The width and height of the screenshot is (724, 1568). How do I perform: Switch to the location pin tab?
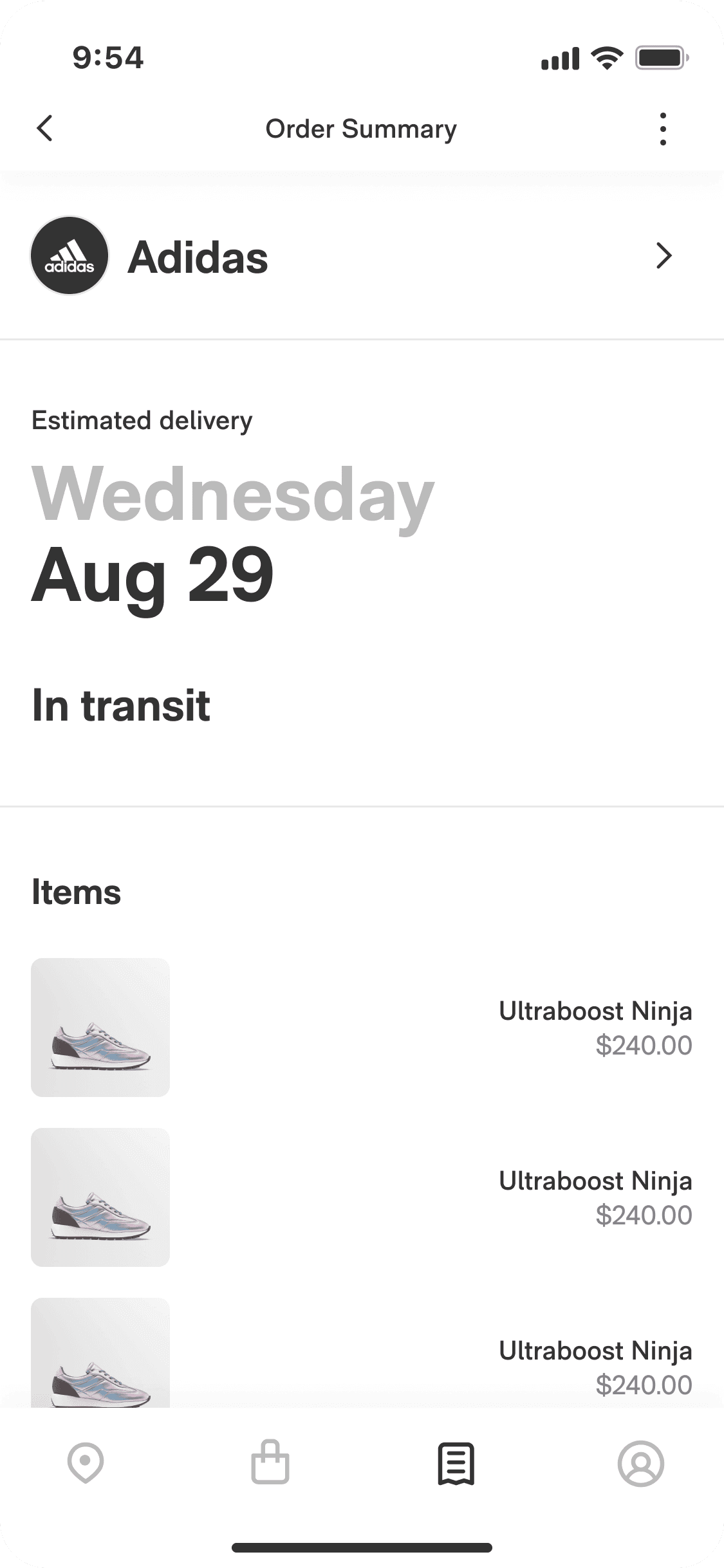click(86, 1463)
